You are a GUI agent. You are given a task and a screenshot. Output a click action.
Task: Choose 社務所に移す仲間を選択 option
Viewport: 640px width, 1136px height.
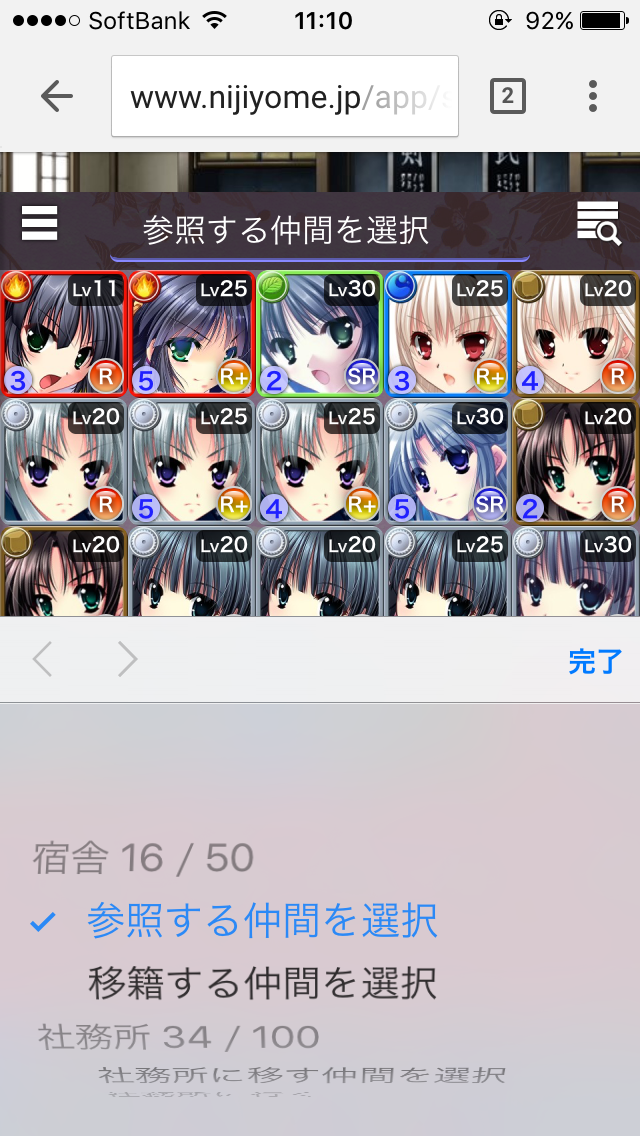(300, 1076)
